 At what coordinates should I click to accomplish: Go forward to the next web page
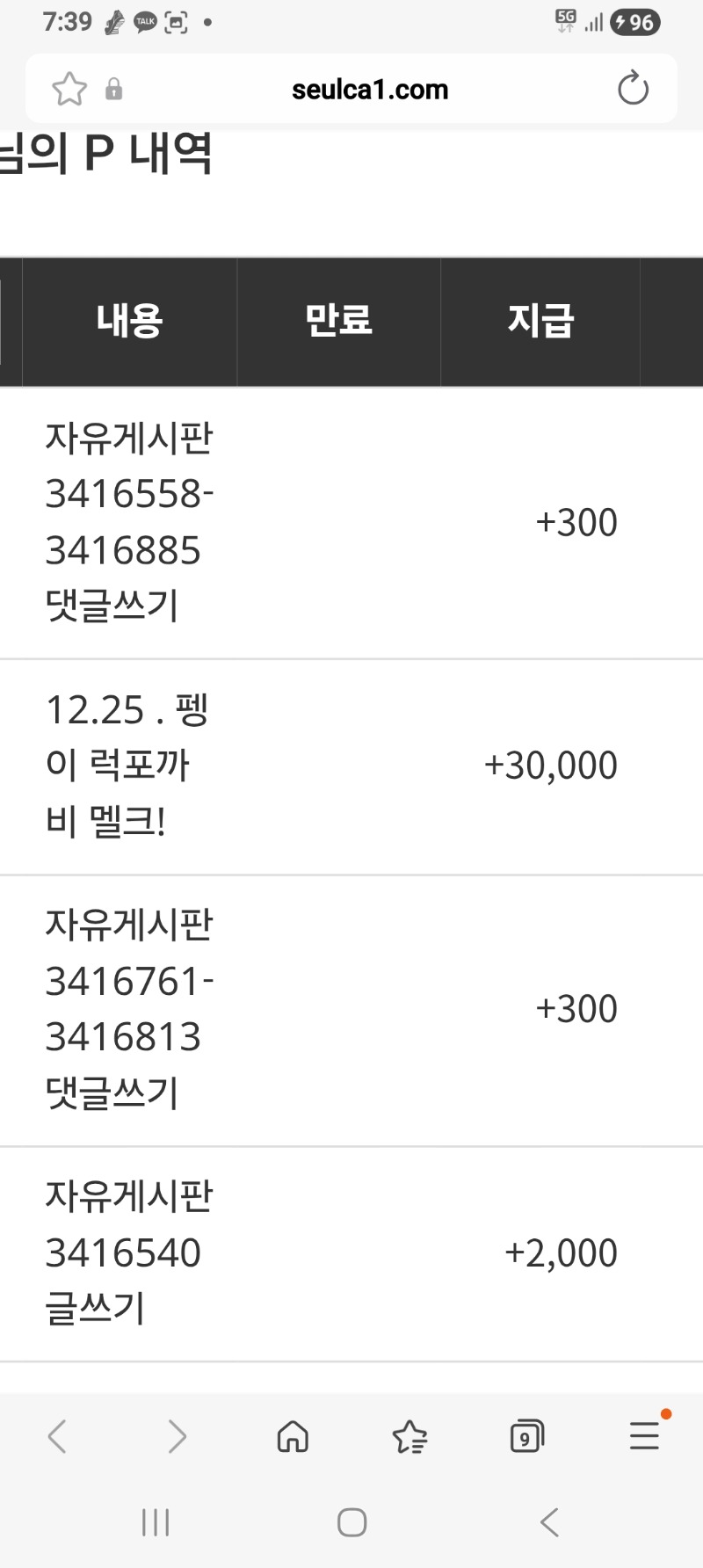[x=177, y=1437]
